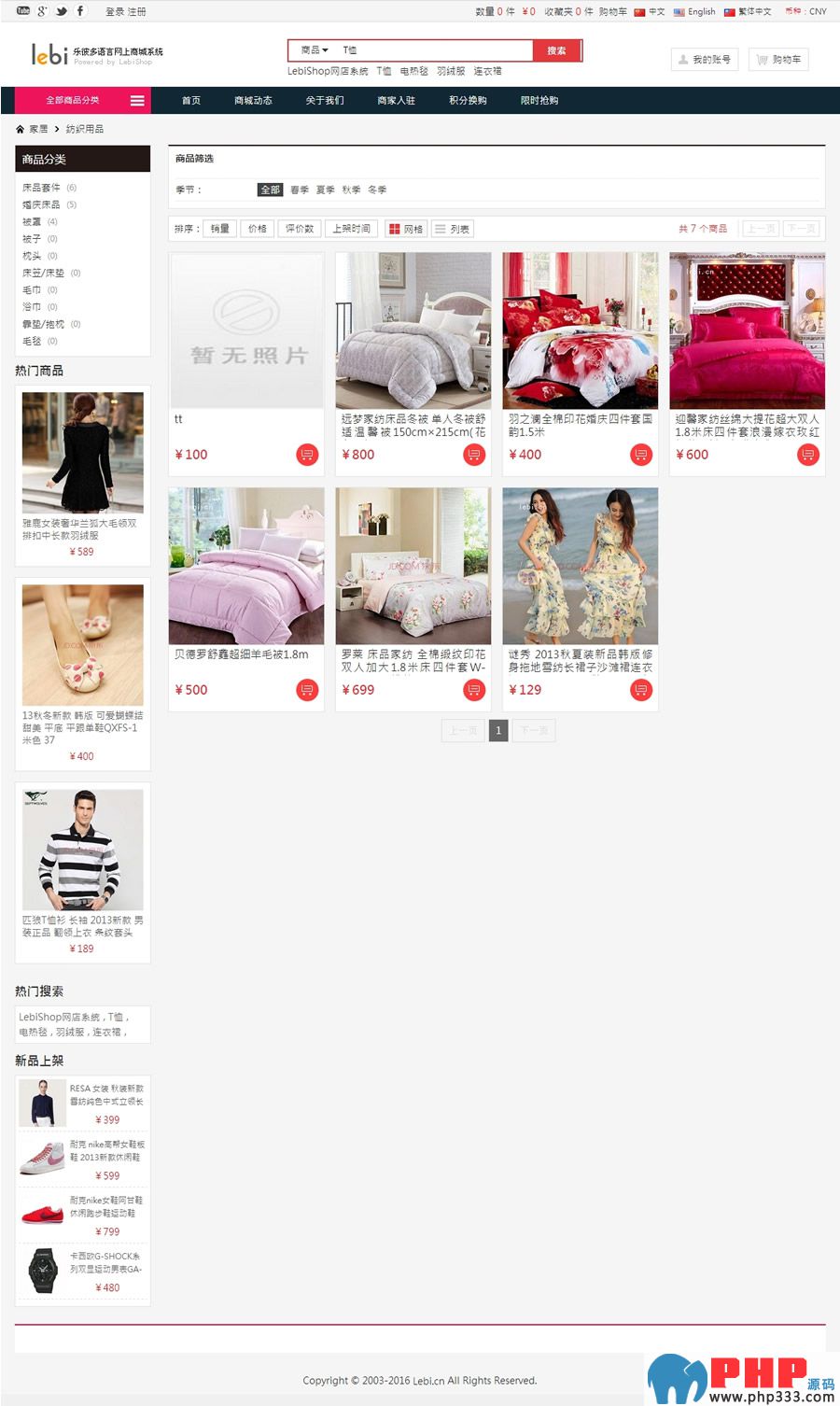Open 我的账号 account button
Viewport: 840px width, 1406px height.
pos(705,60)
